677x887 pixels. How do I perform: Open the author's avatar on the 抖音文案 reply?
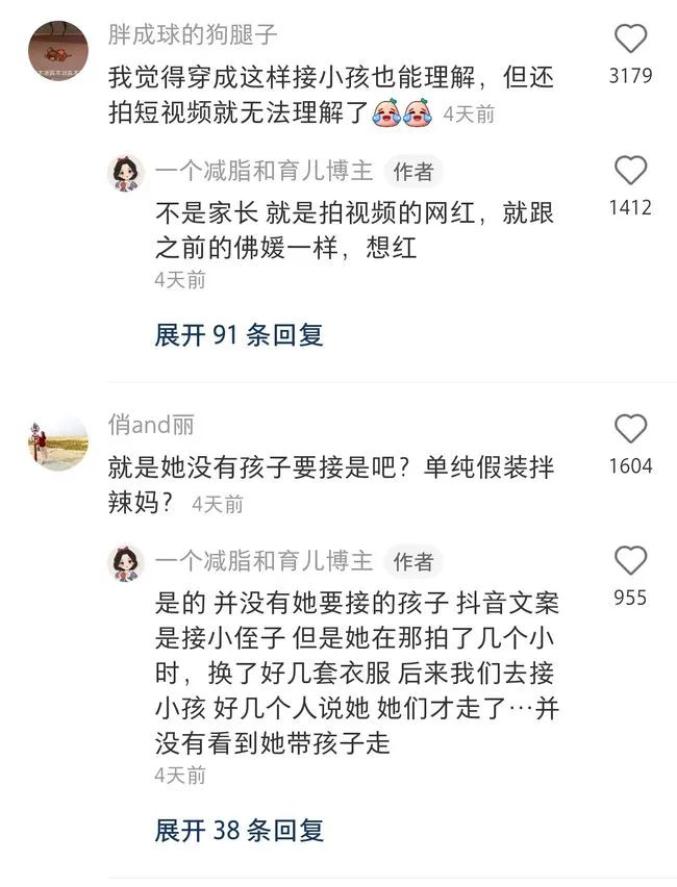point(126,563)
